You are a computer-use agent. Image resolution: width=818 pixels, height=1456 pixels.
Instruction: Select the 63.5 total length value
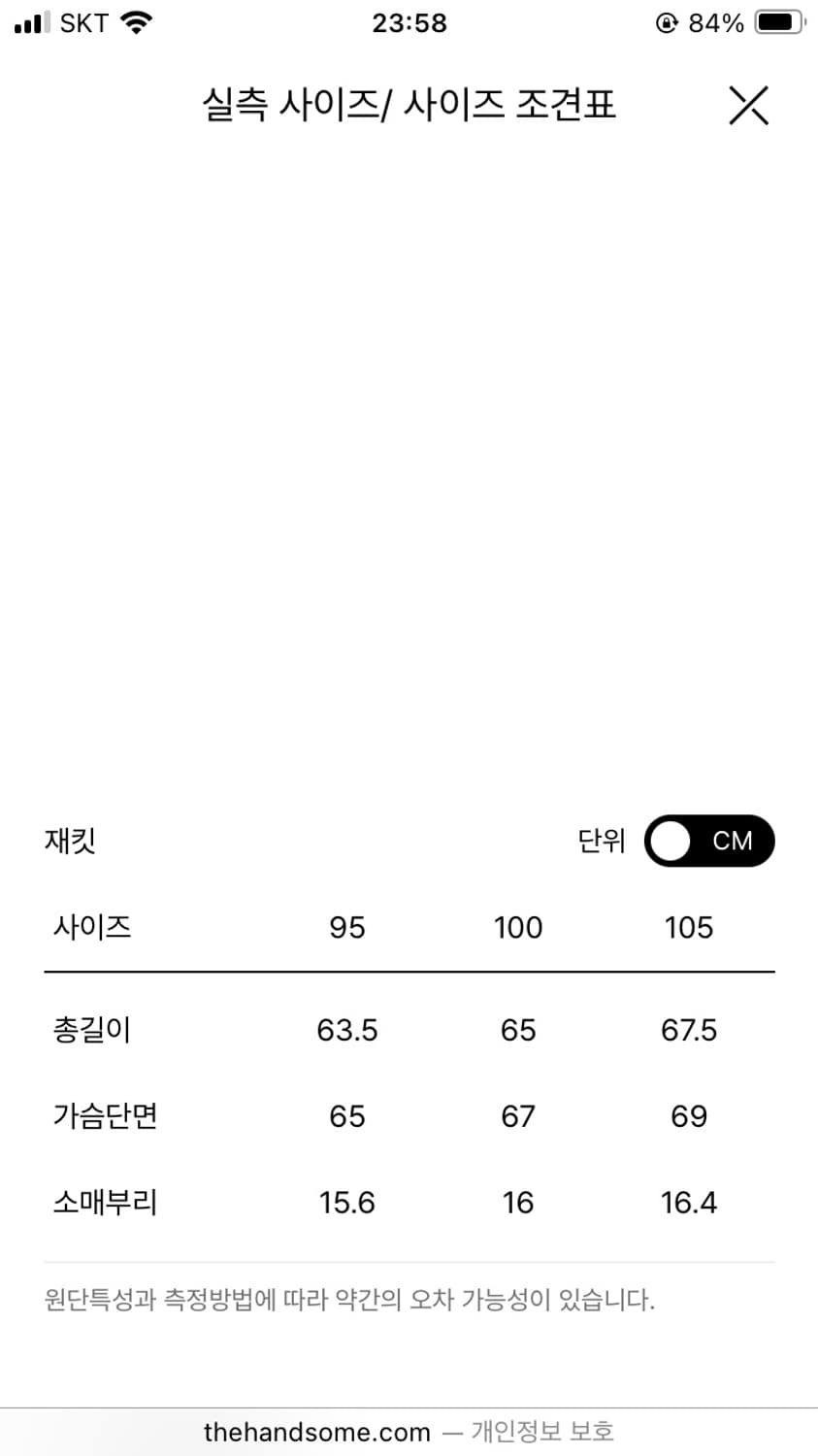[345, 1030]
